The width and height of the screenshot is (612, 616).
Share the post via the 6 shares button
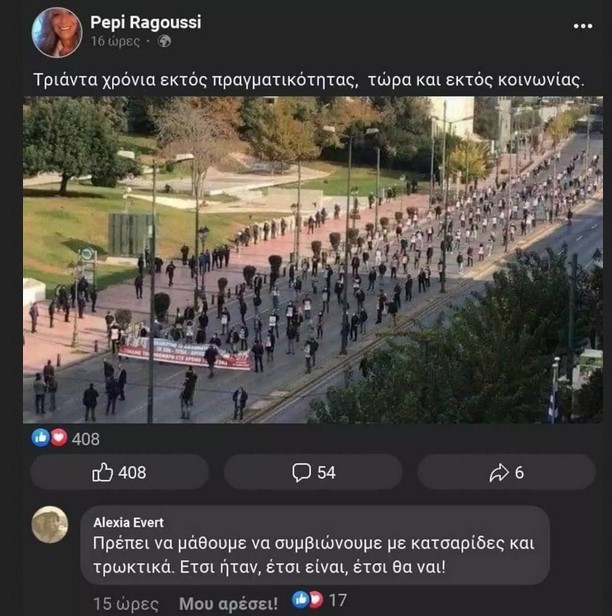pos(506,472)
